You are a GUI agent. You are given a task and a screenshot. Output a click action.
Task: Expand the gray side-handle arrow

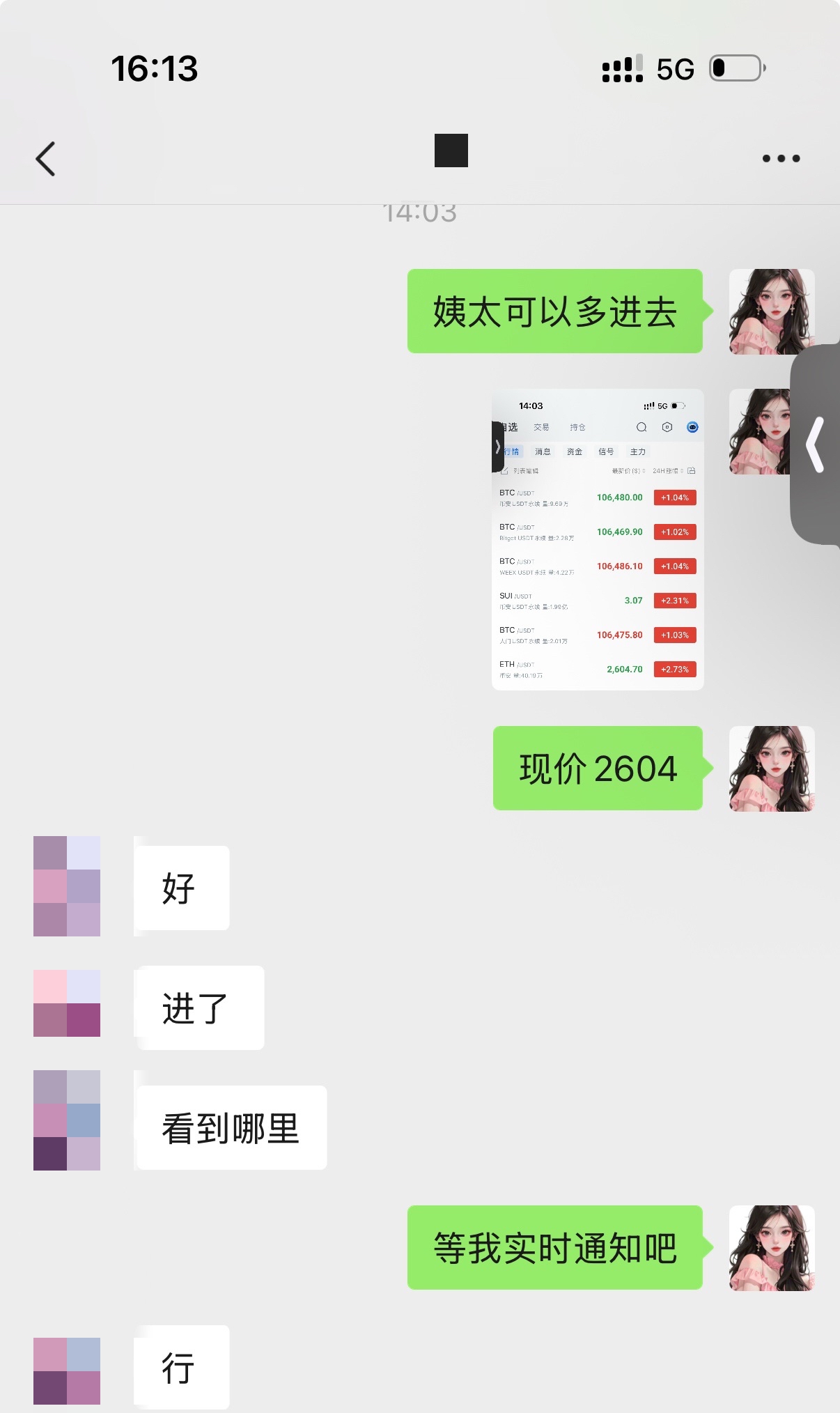point(816,445)
